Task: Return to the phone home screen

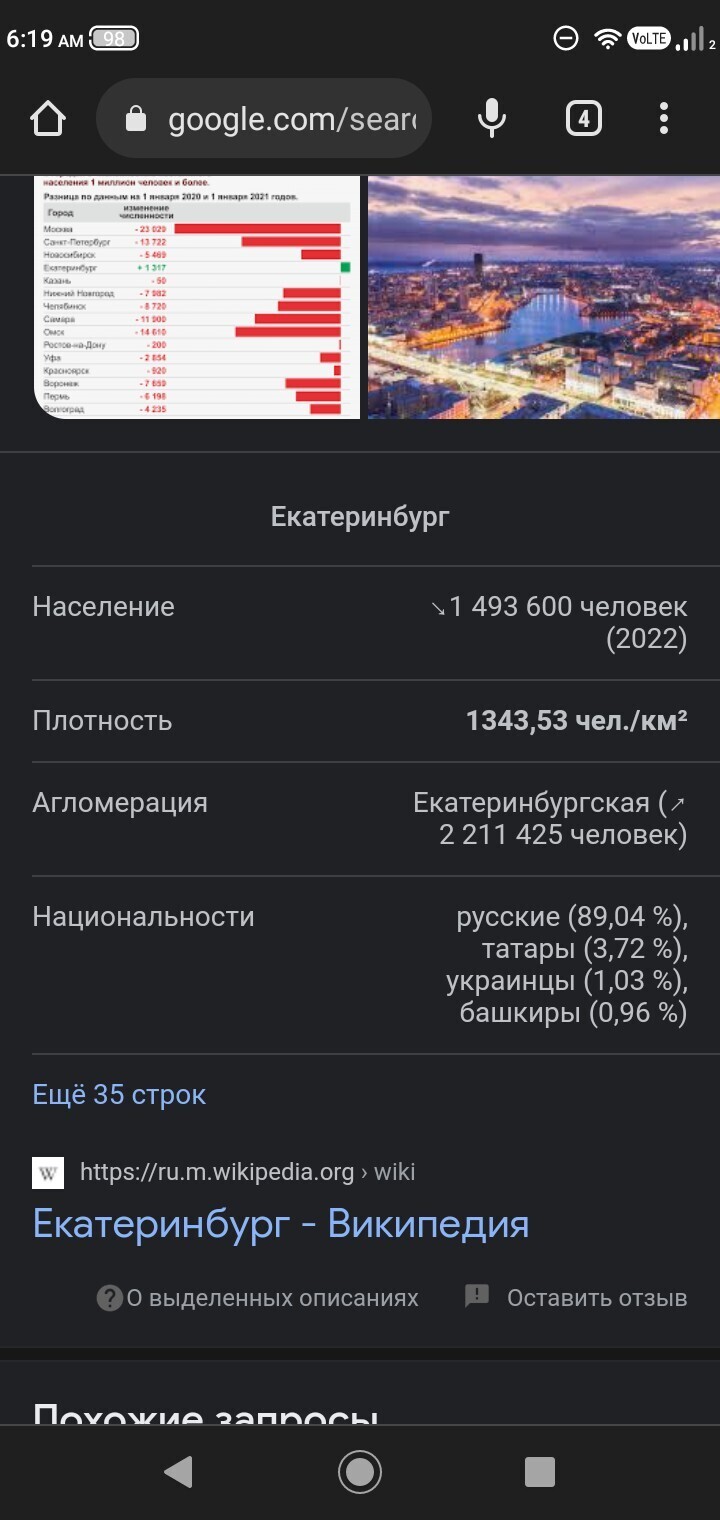Action: [x=360, y=1471]
